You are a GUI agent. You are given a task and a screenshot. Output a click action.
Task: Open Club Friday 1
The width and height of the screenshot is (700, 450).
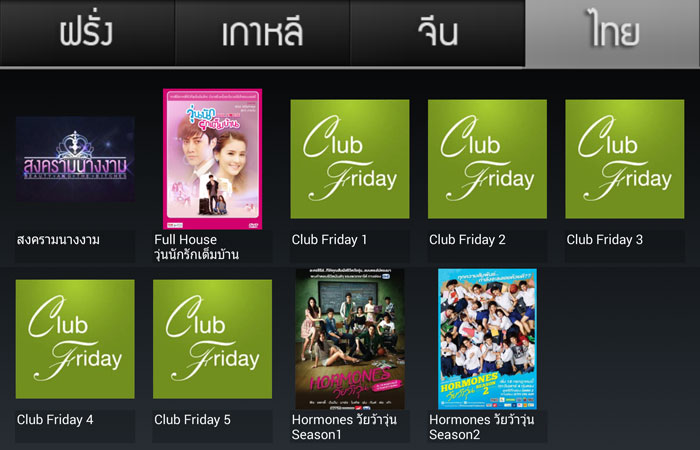pos(350,159)
